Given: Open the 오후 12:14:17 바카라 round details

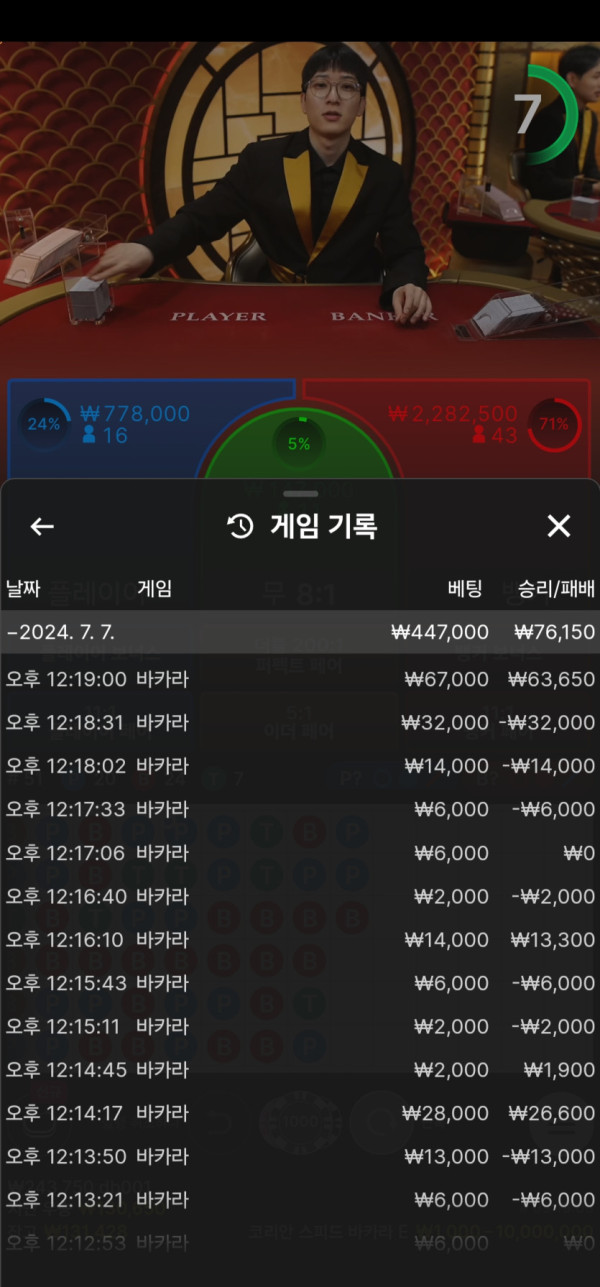Looking at the screenshot, I should (300, 1113).
